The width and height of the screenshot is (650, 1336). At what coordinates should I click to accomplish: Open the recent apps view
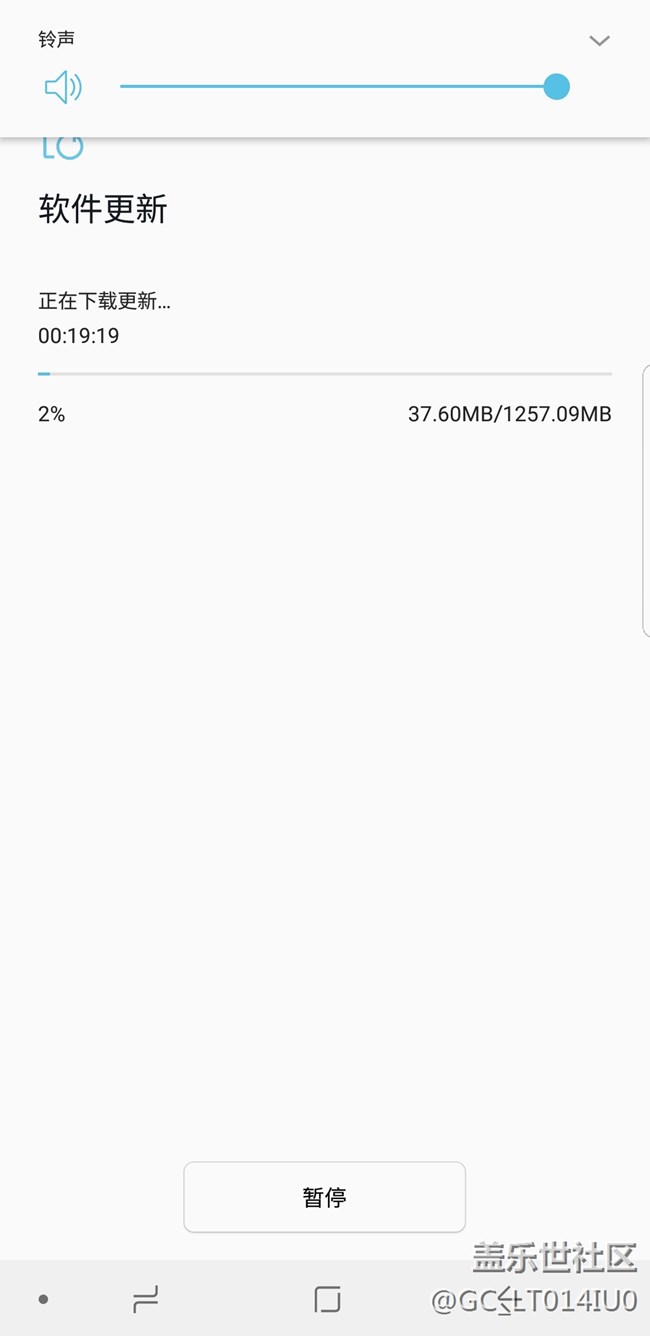point(146,1299)
